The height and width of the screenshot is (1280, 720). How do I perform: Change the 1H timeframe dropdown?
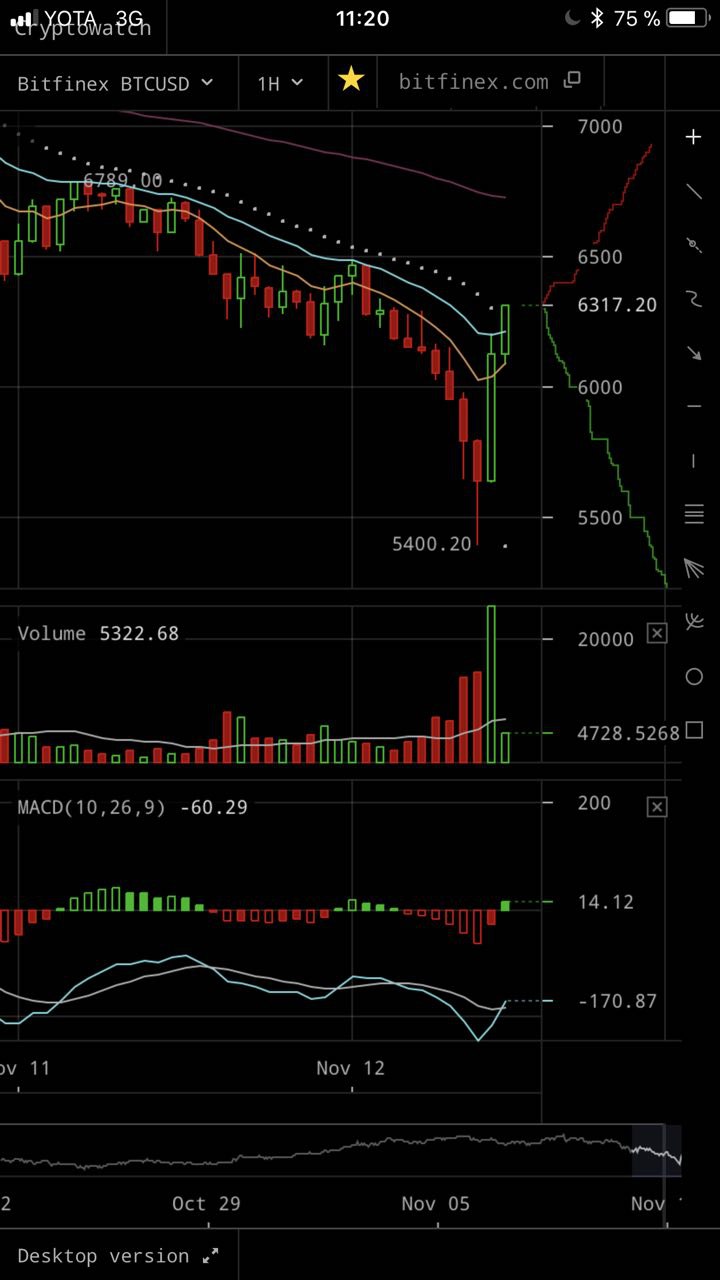280,83
